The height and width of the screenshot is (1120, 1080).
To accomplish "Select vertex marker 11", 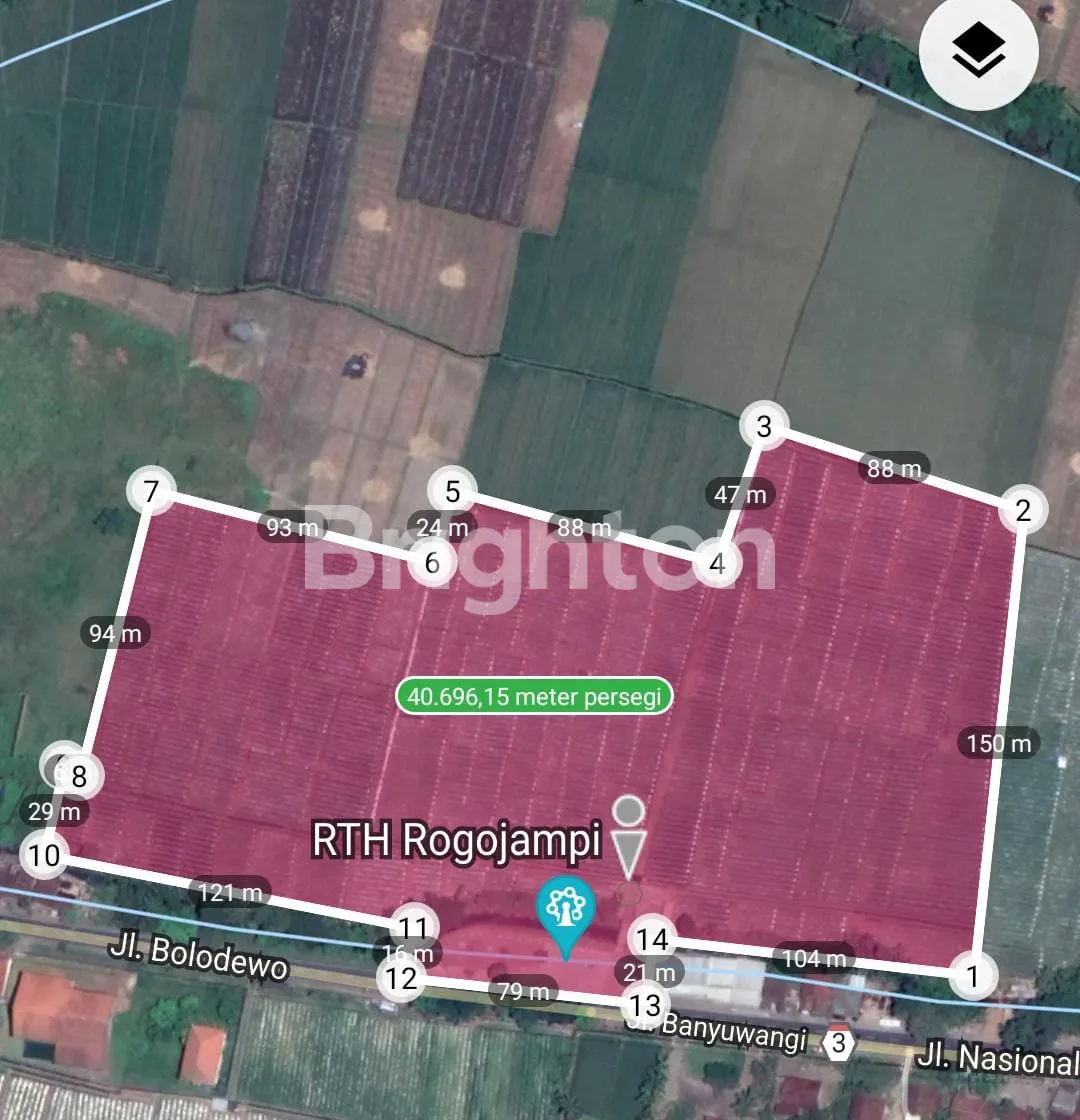I will coord(413,928).
